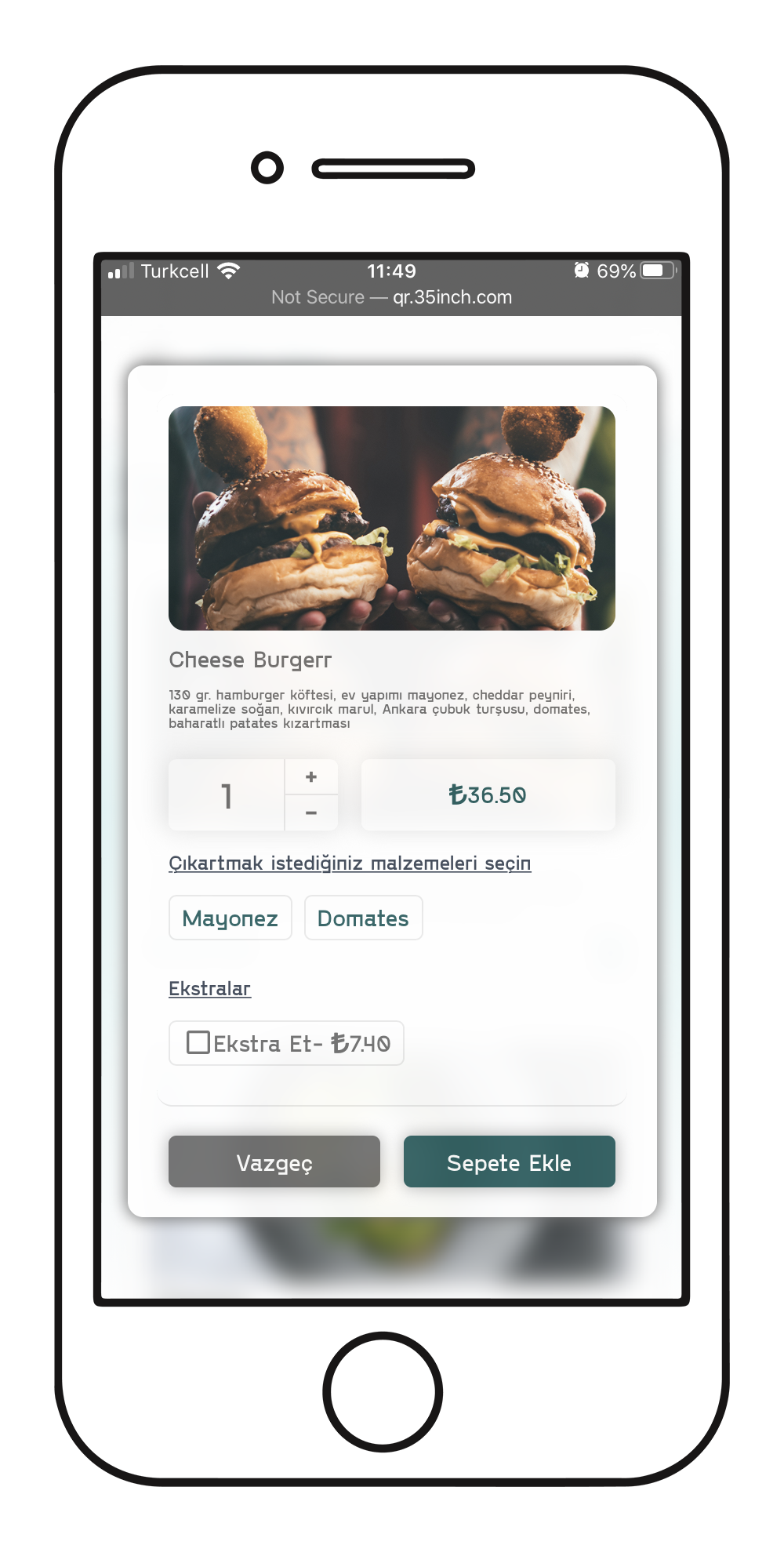
Task: Cancel with the Vazgeç button
Action: coord(274,1162)
